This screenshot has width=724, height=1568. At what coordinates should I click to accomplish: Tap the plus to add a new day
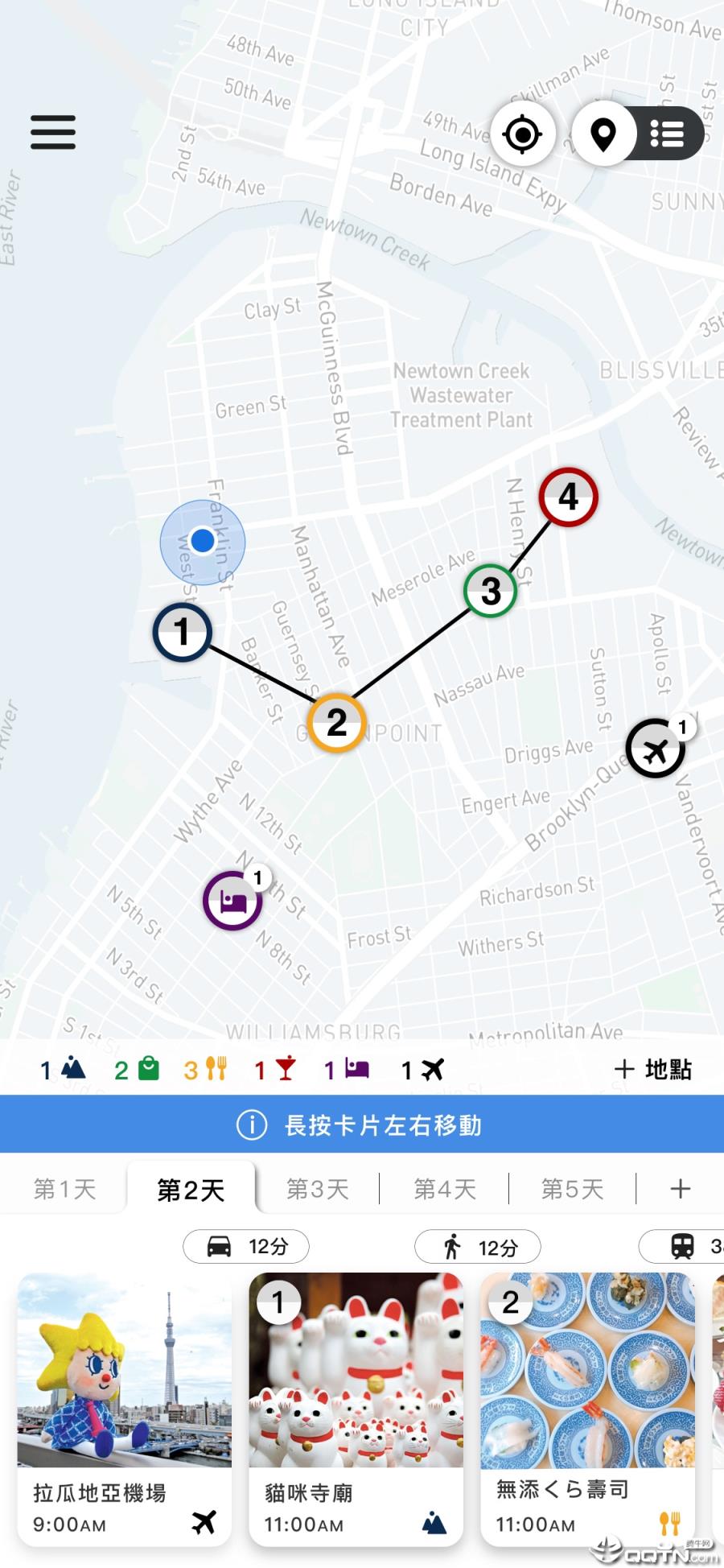pos(681,1189)
